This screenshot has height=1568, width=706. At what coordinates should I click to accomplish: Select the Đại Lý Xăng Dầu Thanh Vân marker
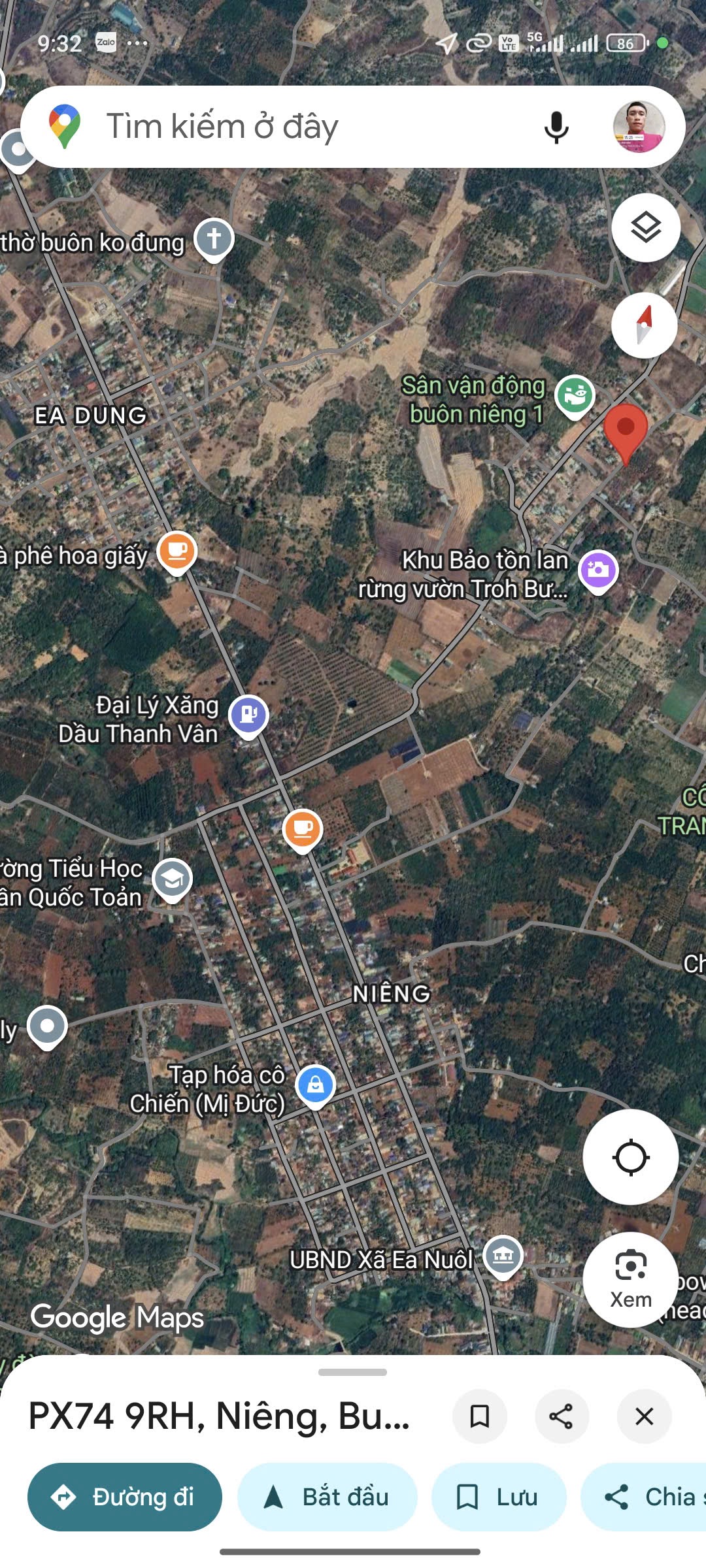[x=248, y=715]
